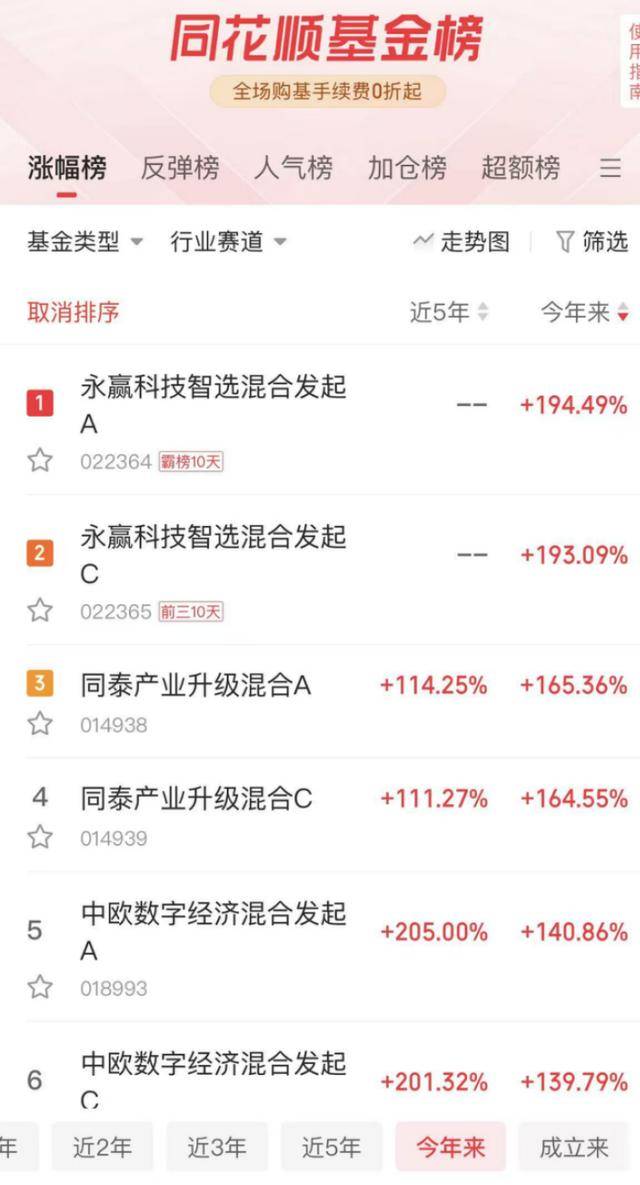Open fund 永赢科技智选混合发起A
This screenshot has width=640, height=1185.
click(213, 404)
